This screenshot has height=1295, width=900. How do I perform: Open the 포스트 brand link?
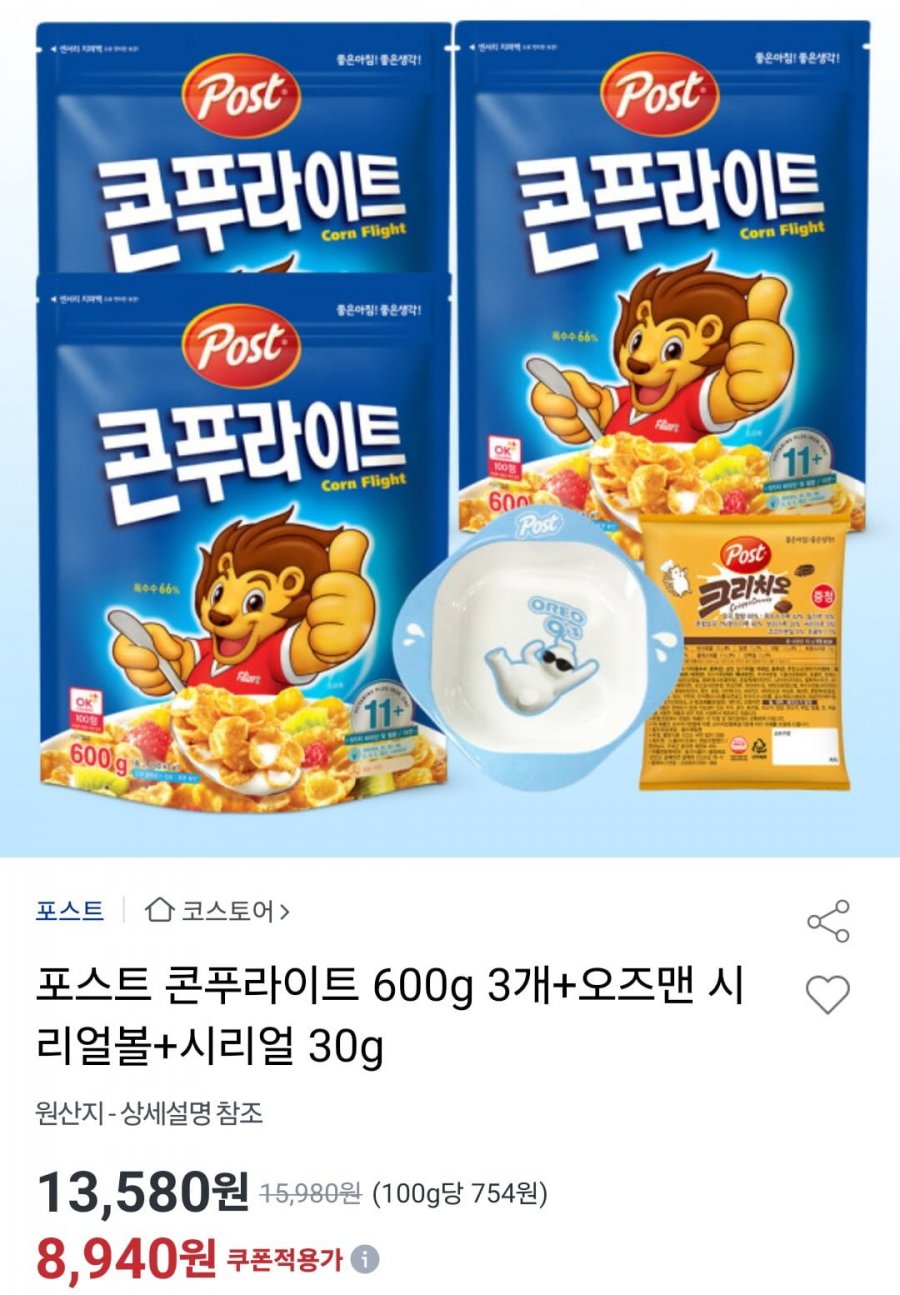(x=70, y=911)
